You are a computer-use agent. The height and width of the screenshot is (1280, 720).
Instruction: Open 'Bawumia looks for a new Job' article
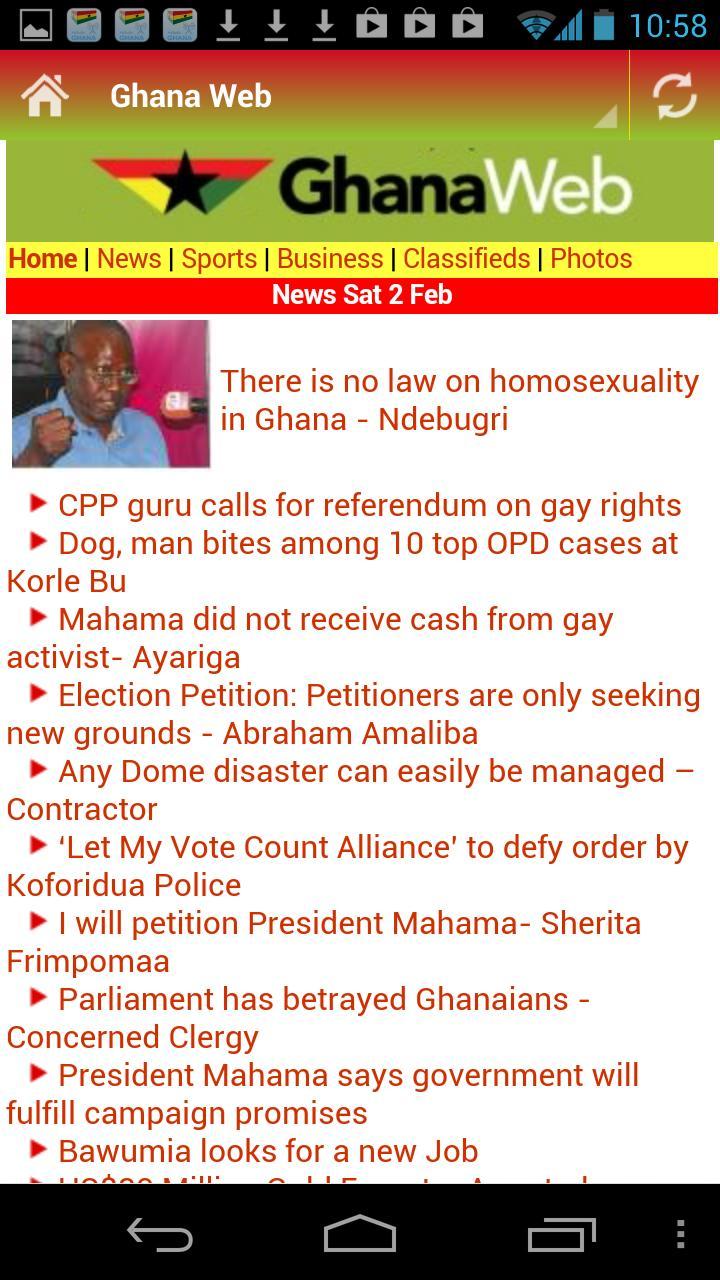[x=268, y=1151]
